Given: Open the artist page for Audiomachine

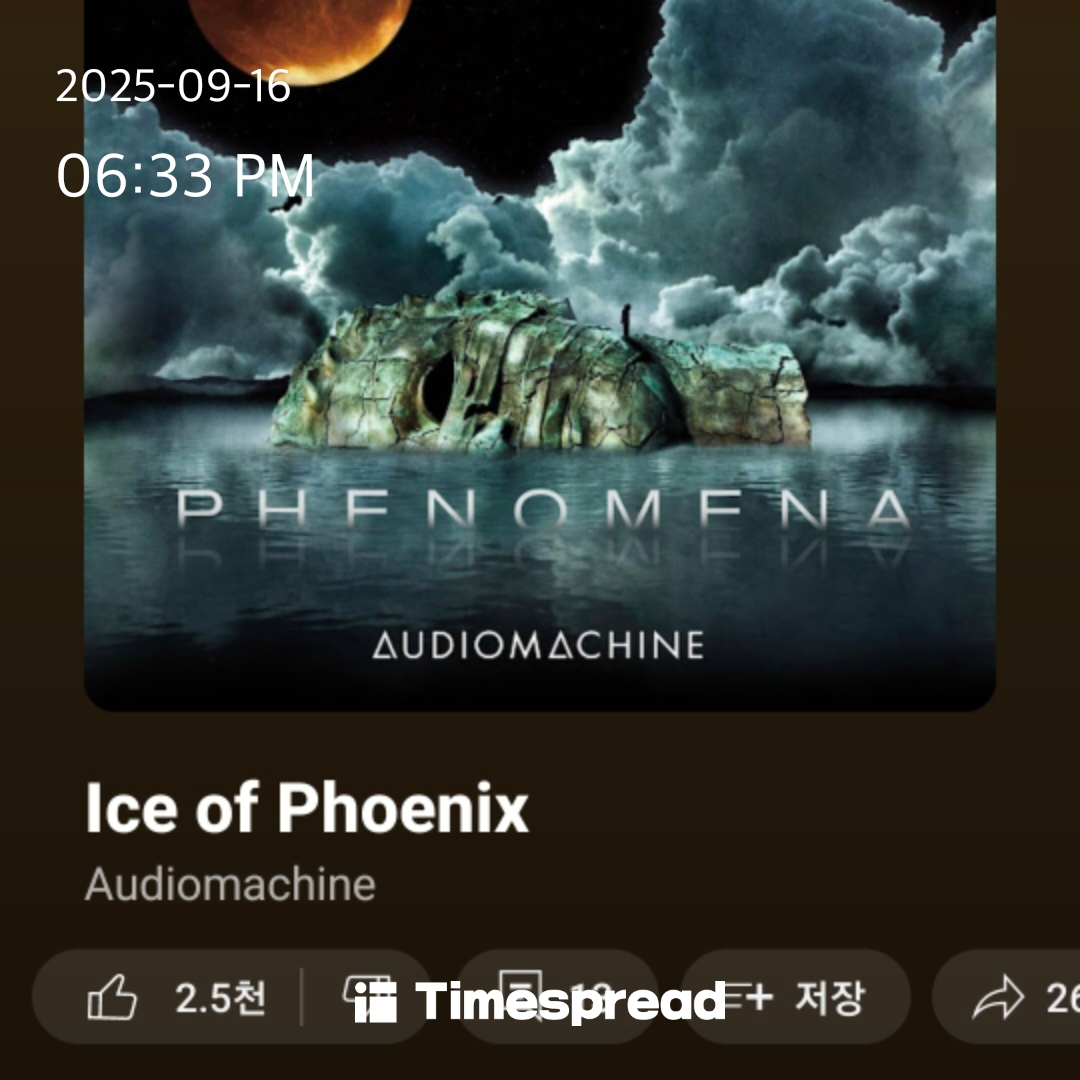Looking at the screenshot, I should (x=230, y=884).
